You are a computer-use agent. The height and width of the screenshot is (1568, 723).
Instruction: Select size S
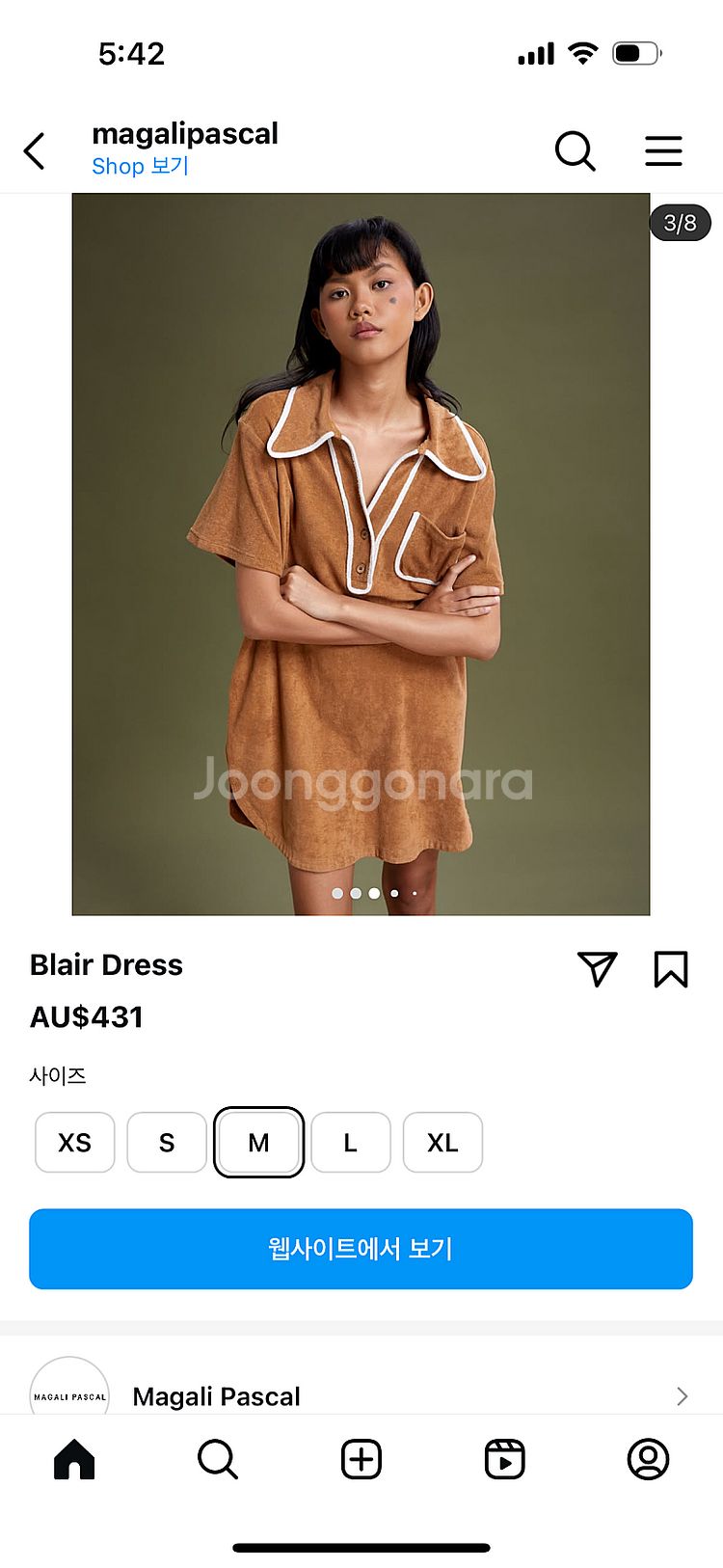[x=167, y=1143]
